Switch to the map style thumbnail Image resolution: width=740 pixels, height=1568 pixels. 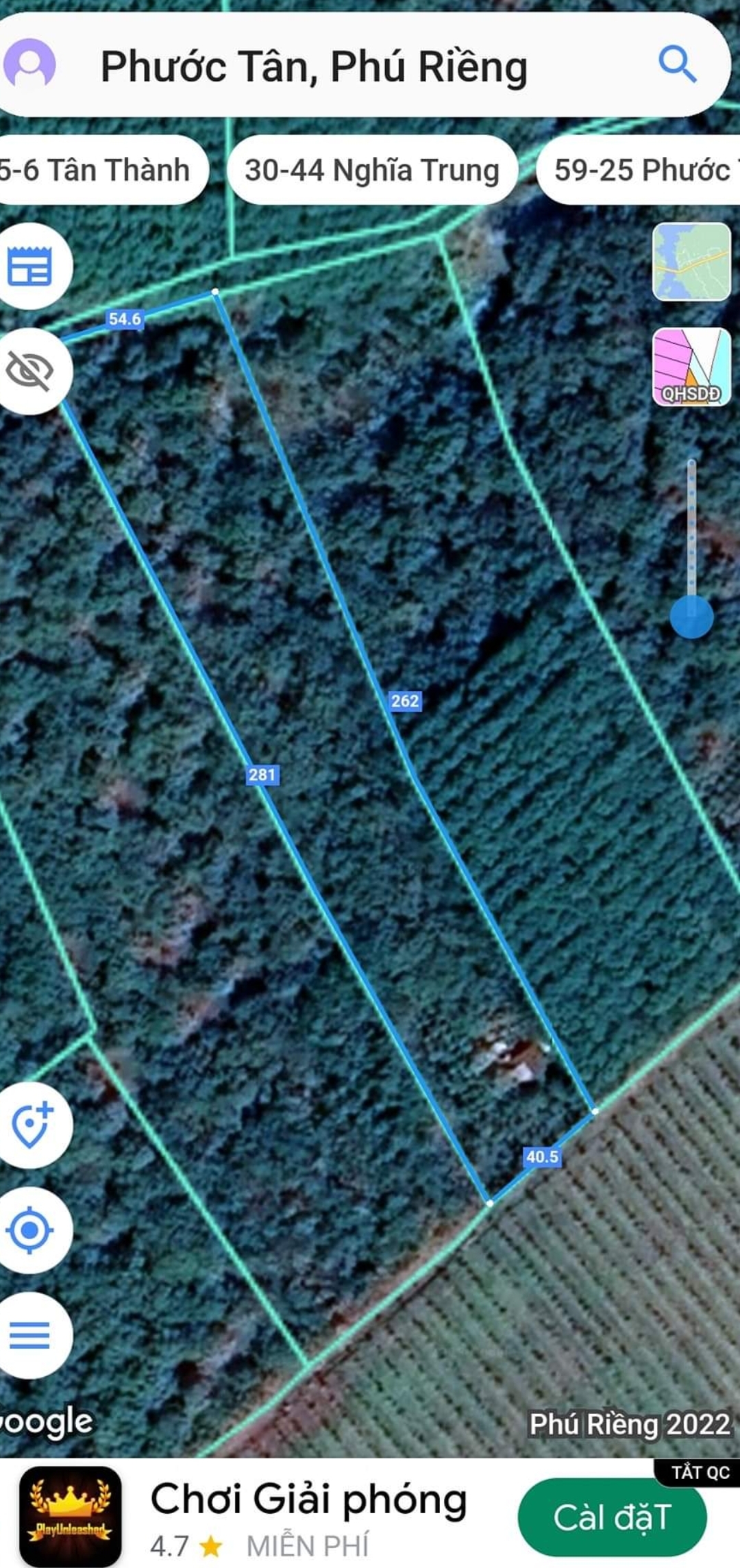tap(691, 262)
